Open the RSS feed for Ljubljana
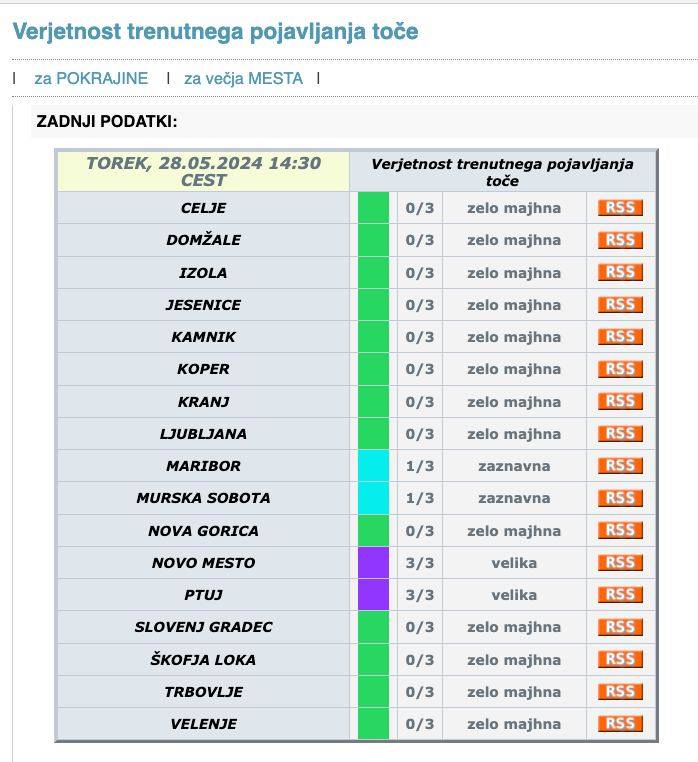698x762 pixels. (x=620, y=433)
